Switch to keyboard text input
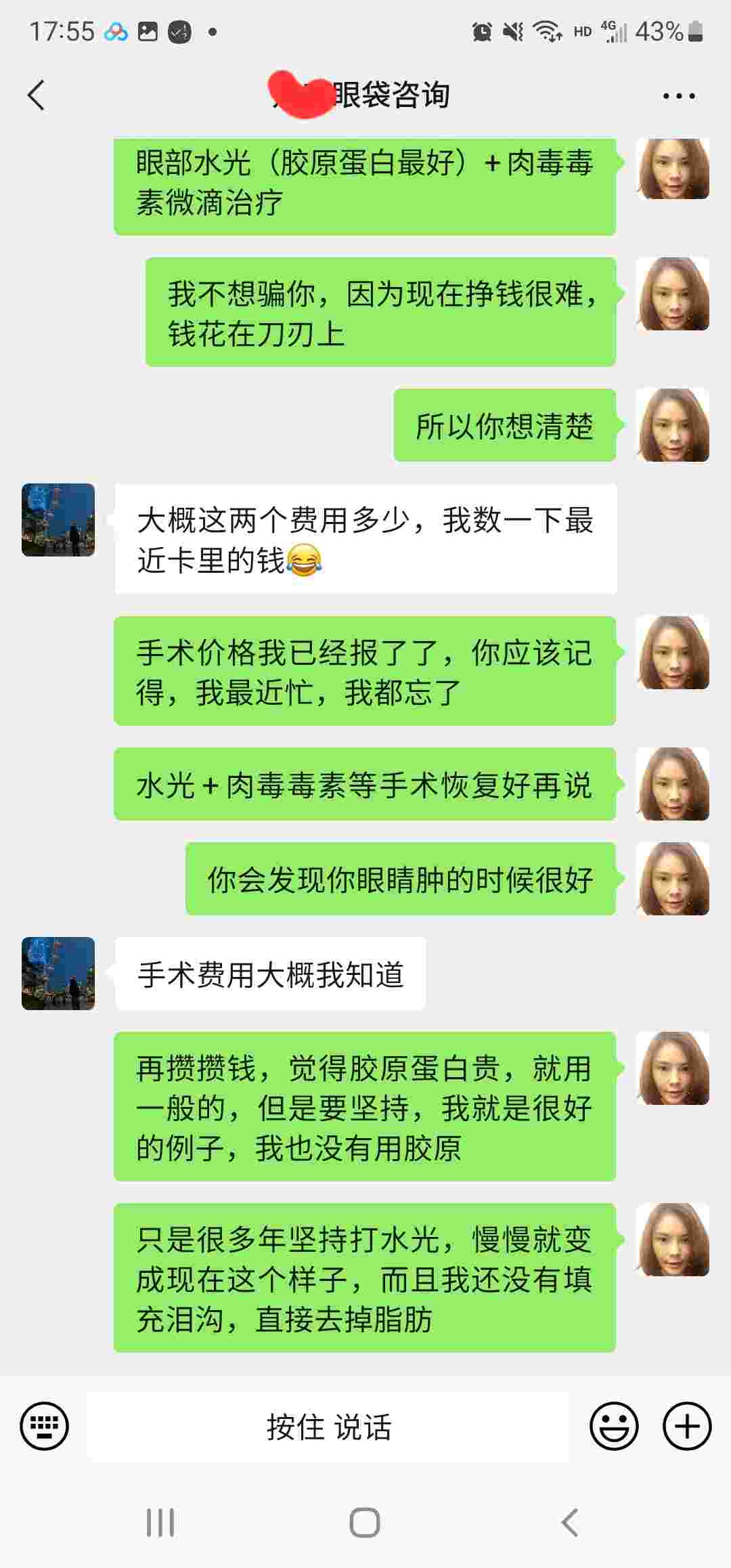 click(45, 1426)
